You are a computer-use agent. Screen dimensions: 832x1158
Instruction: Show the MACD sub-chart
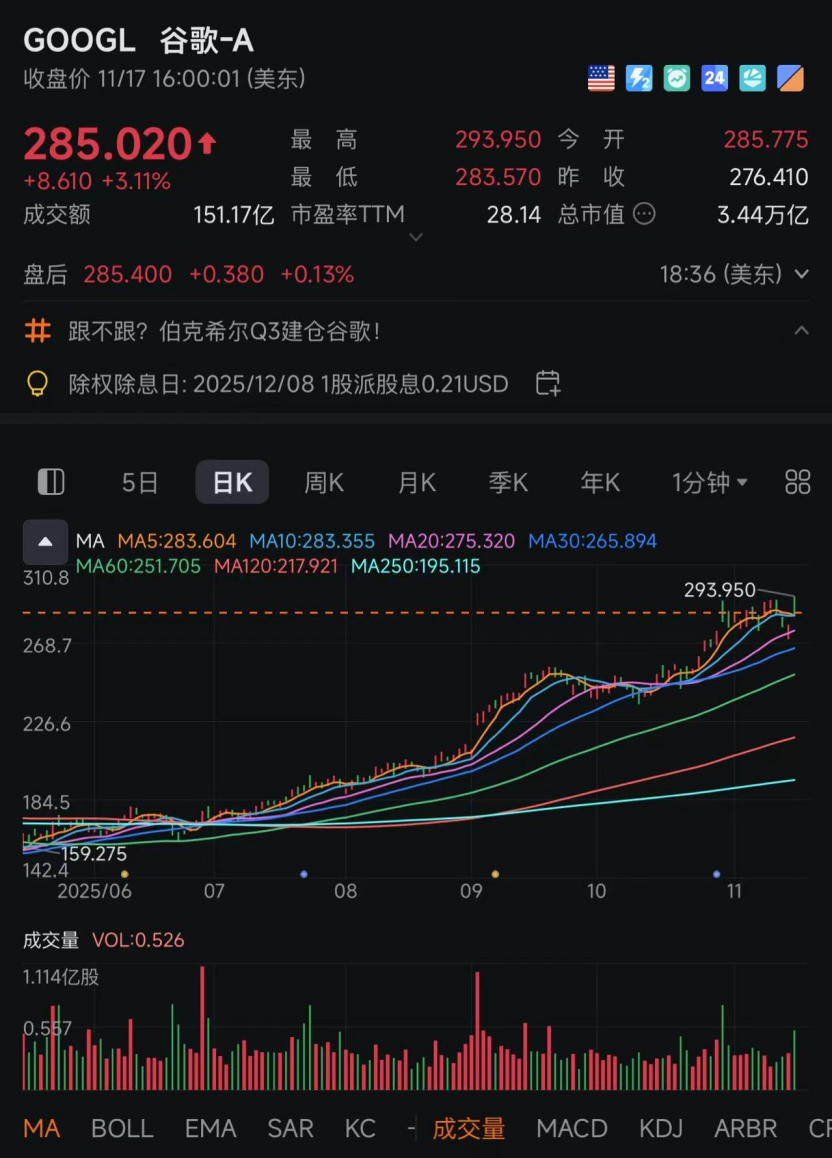pyautogui.click(x=572, y=1128)
